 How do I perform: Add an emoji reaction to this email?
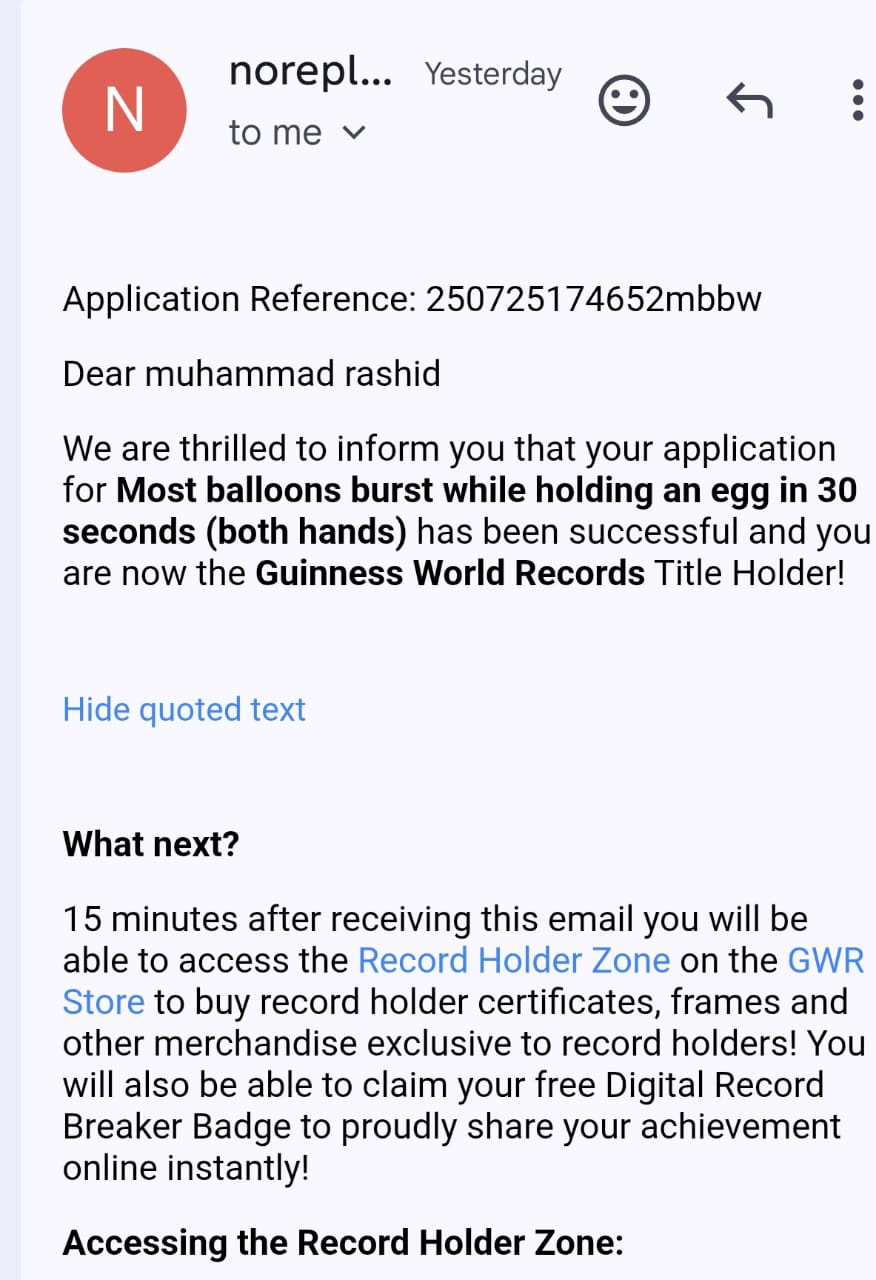tap(624, 100)
